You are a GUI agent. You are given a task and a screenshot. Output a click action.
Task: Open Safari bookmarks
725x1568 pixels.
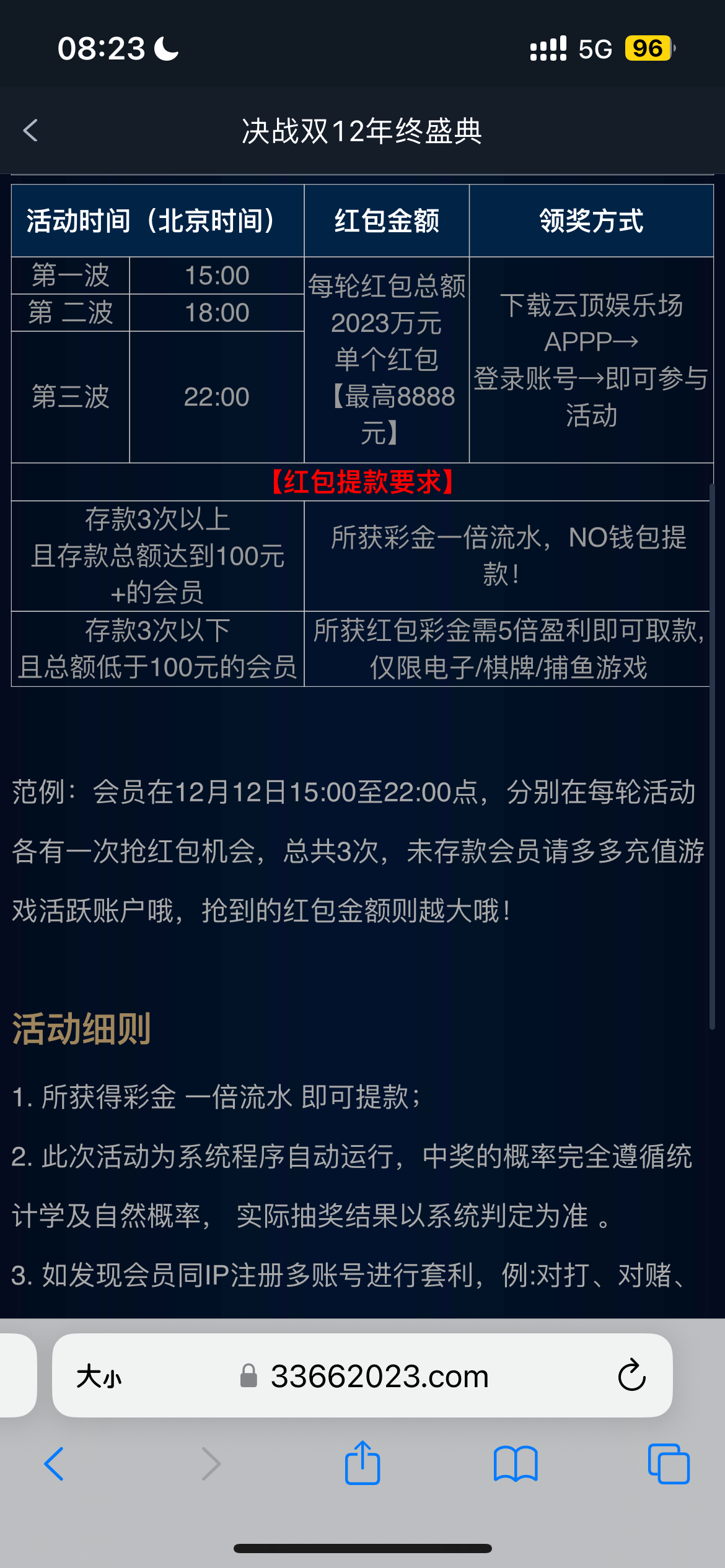click(516, 1464)
